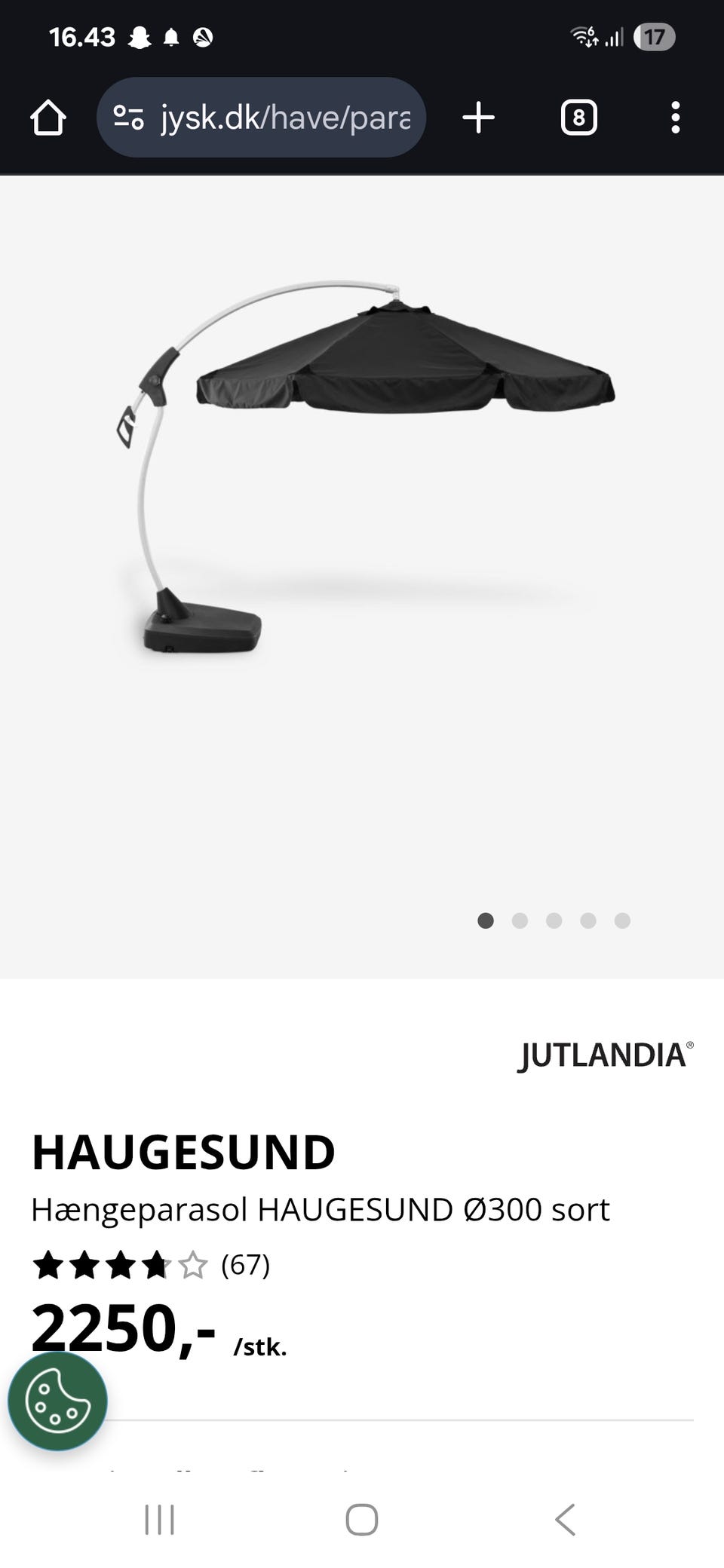This screenshot has width=724, height=1568.
Task: Go to the browser home page
Action: pos(48,118)
